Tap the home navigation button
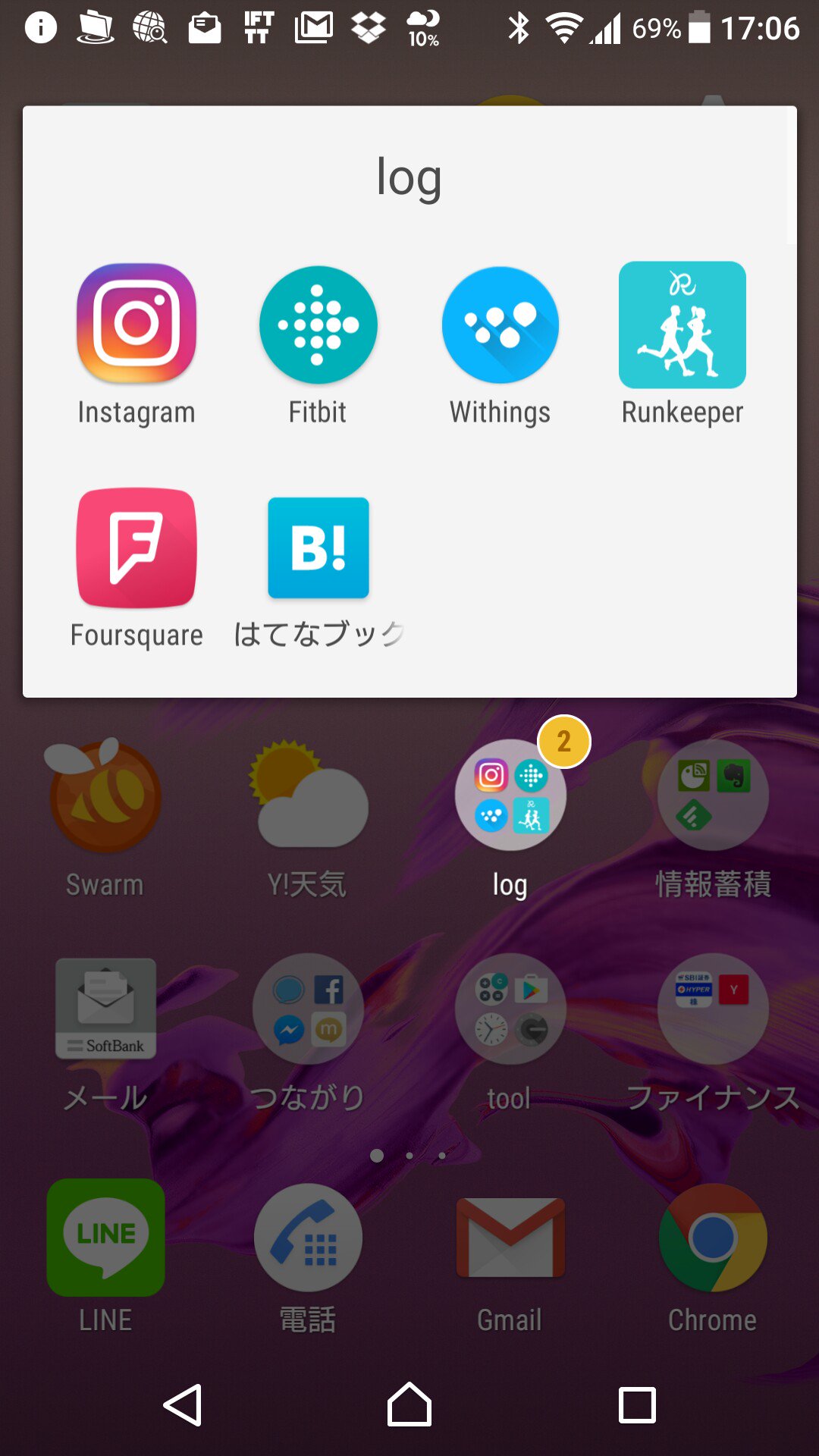 (x=409, y=1404)
